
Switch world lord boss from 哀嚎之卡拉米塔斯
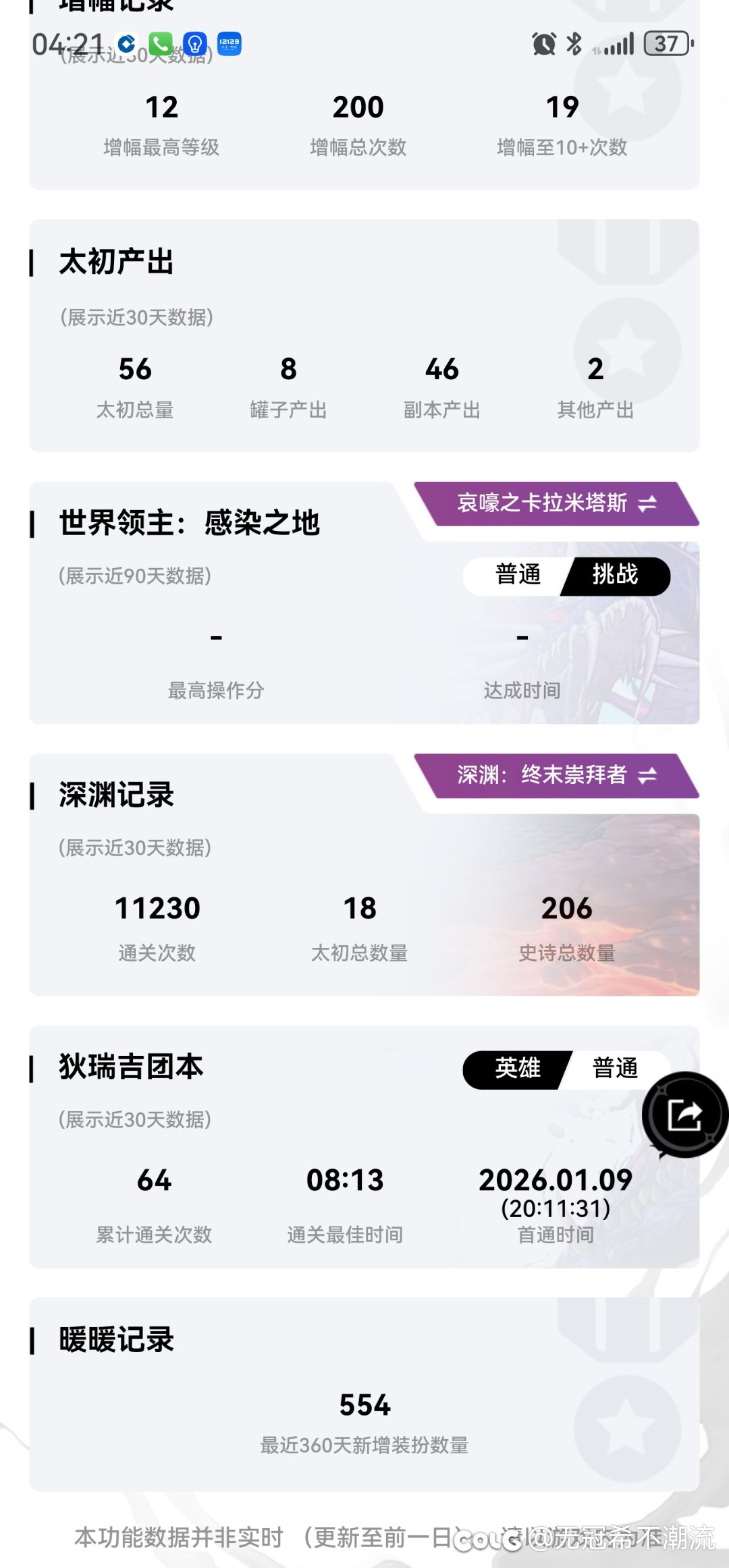[x=557, y=503]
